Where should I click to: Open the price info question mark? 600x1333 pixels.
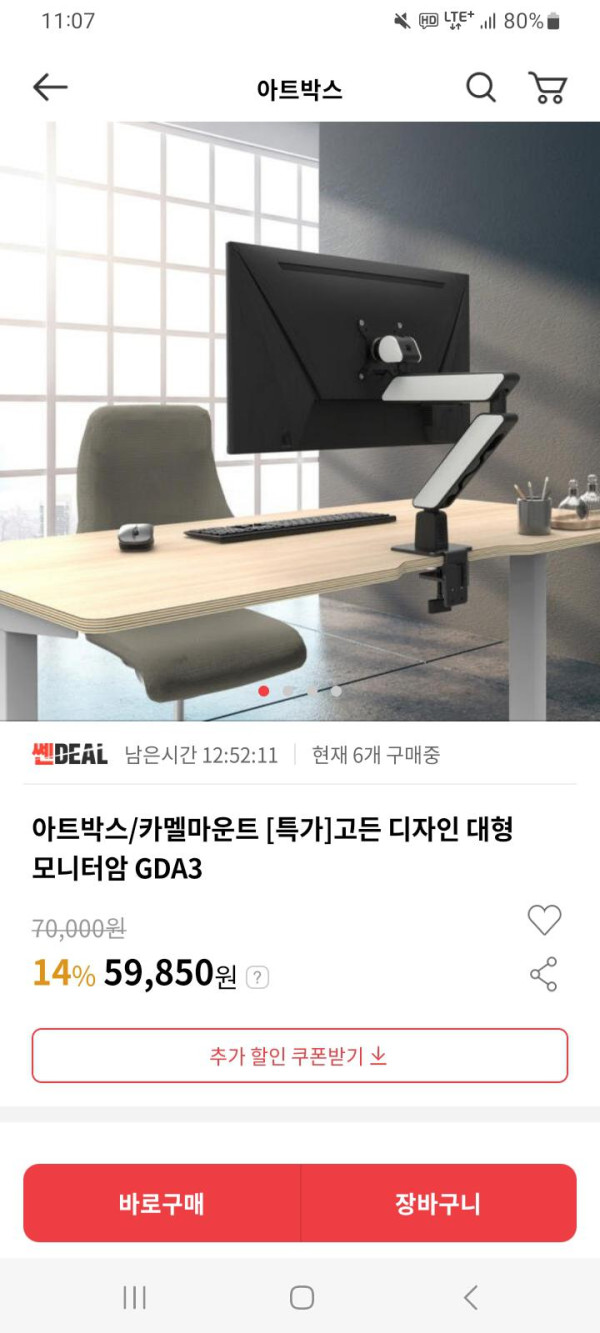pos(258,977)
